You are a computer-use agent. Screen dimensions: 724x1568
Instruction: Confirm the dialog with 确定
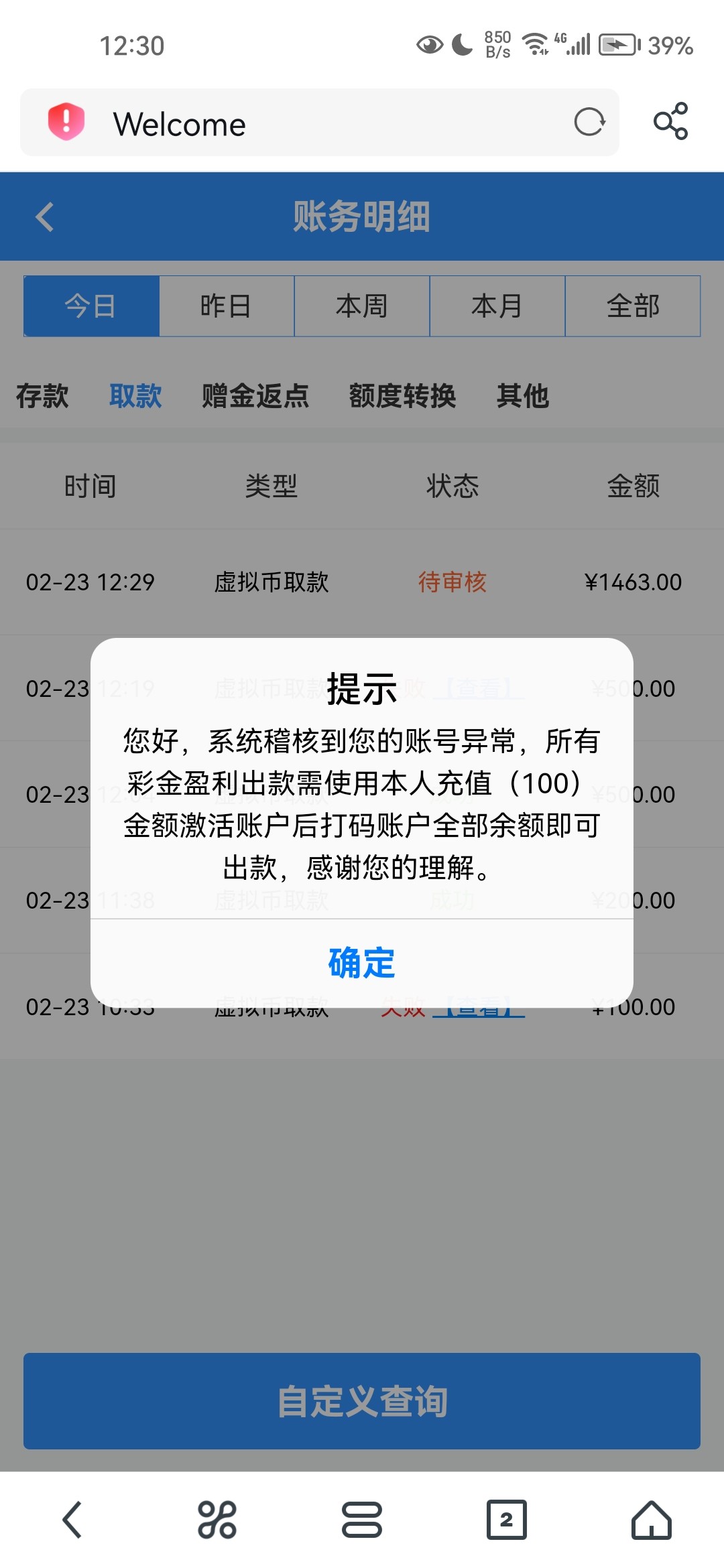(362, 963)
